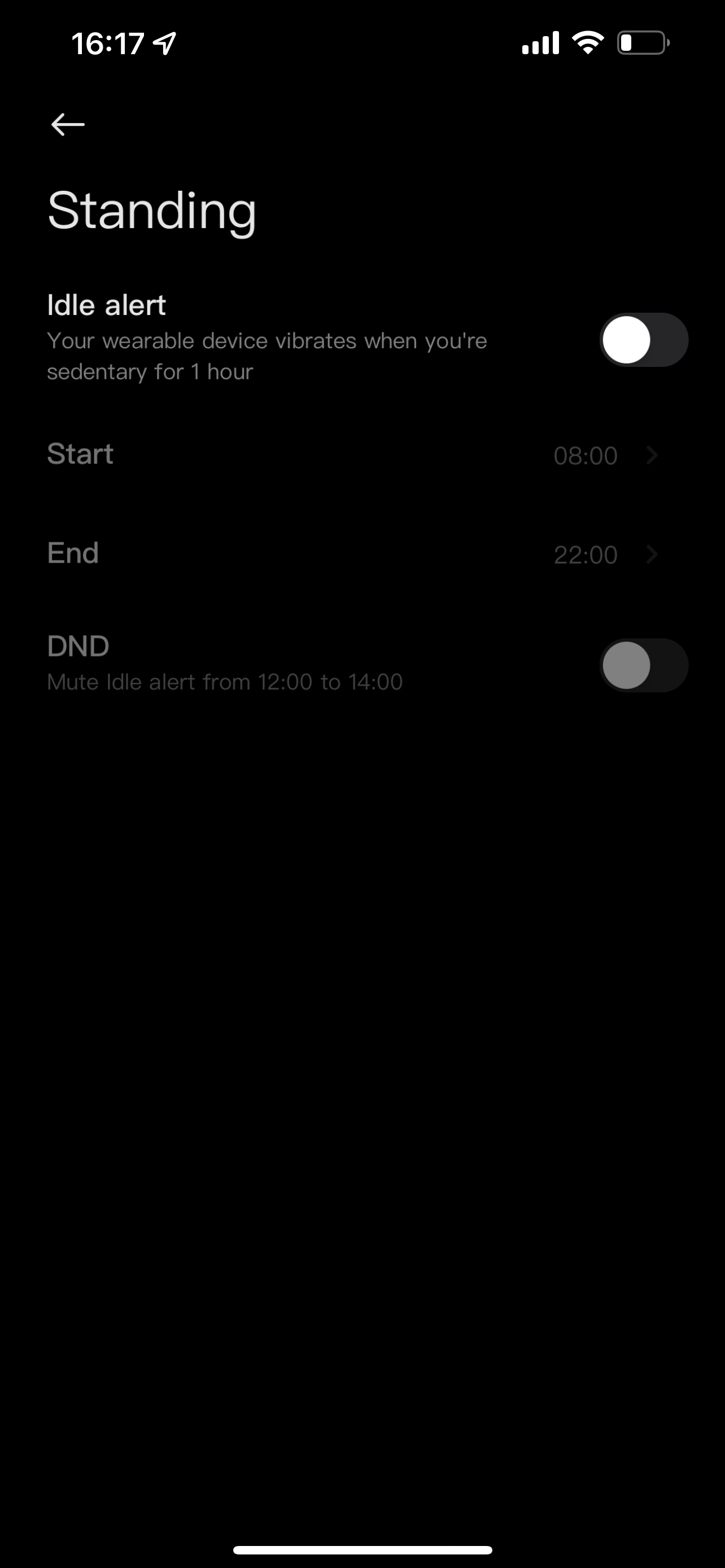Open the End time setting

(x=362, y=554)
